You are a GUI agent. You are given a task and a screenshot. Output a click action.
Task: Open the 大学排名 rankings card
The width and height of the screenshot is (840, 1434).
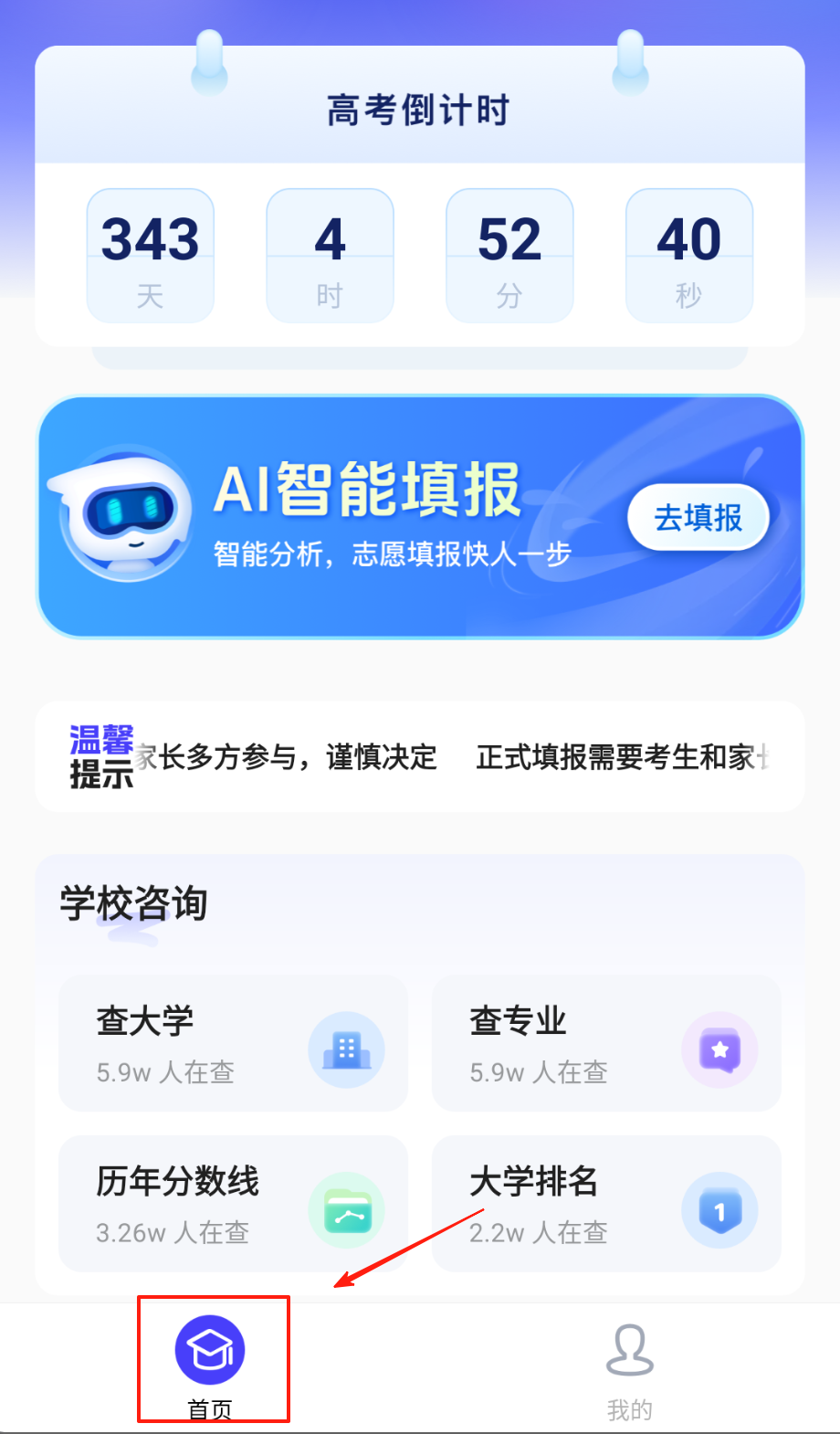point(606,1204)
